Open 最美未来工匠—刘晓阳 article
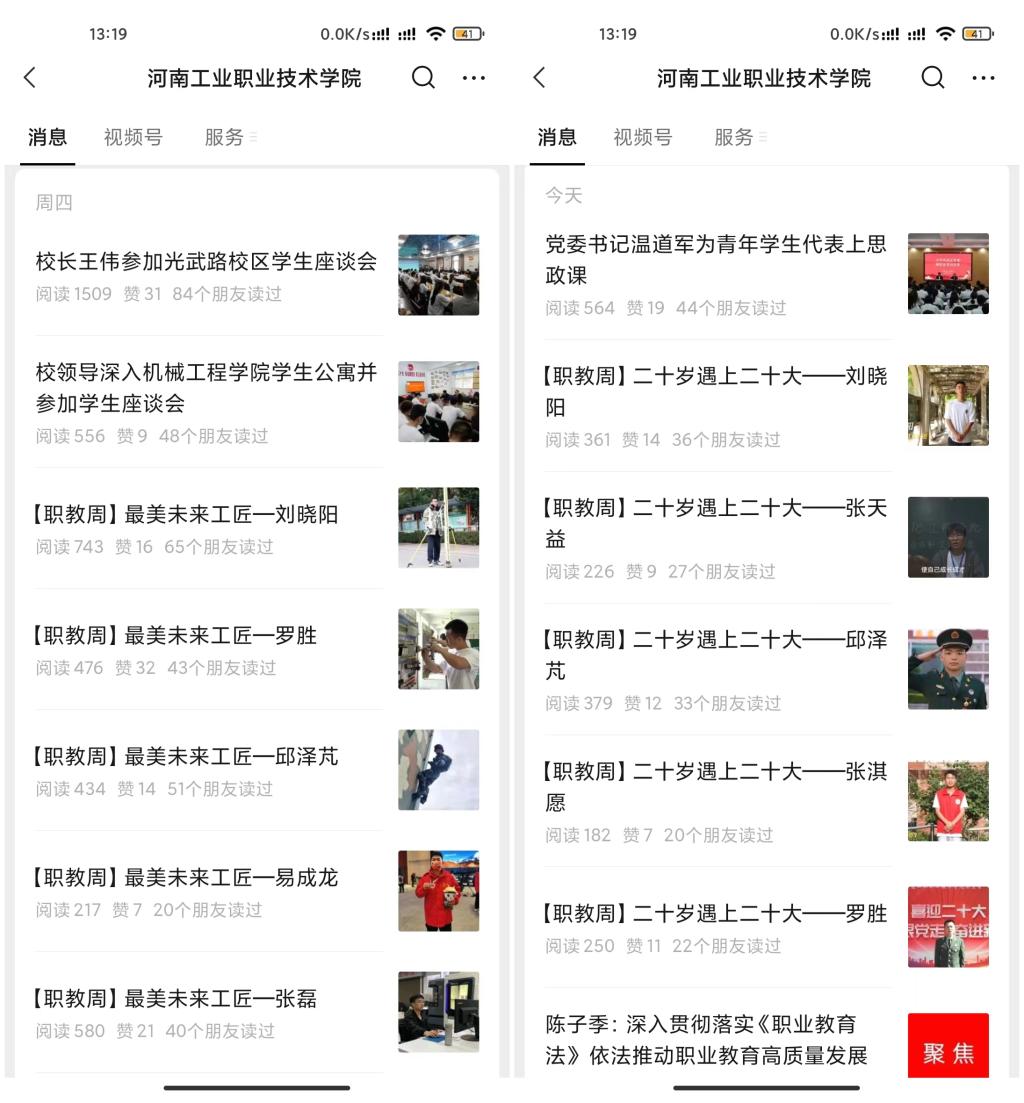The image size is (1024, 1103). click(x=187, y=515)
